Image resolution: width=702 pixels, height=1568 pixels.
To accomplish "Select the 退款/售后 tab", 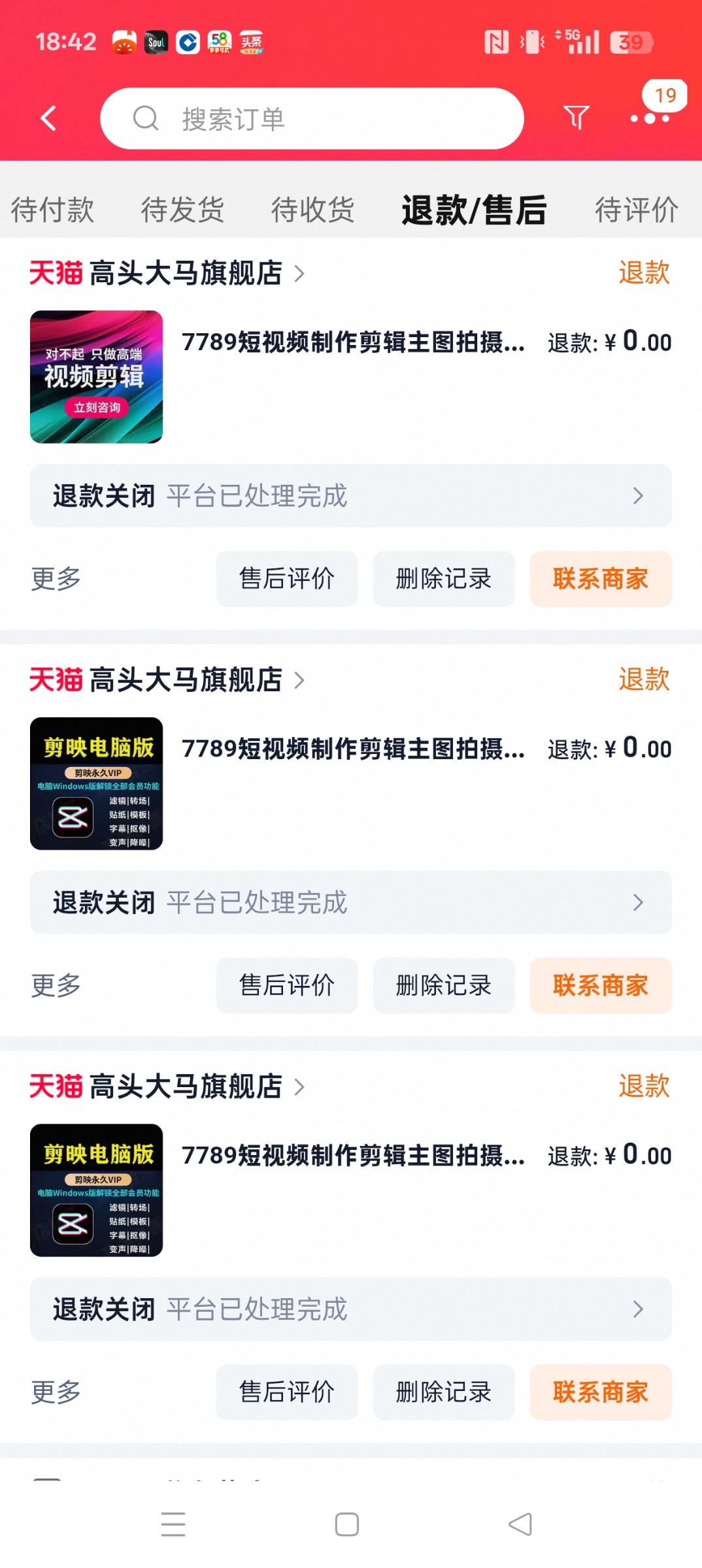I will pos(474,210).
